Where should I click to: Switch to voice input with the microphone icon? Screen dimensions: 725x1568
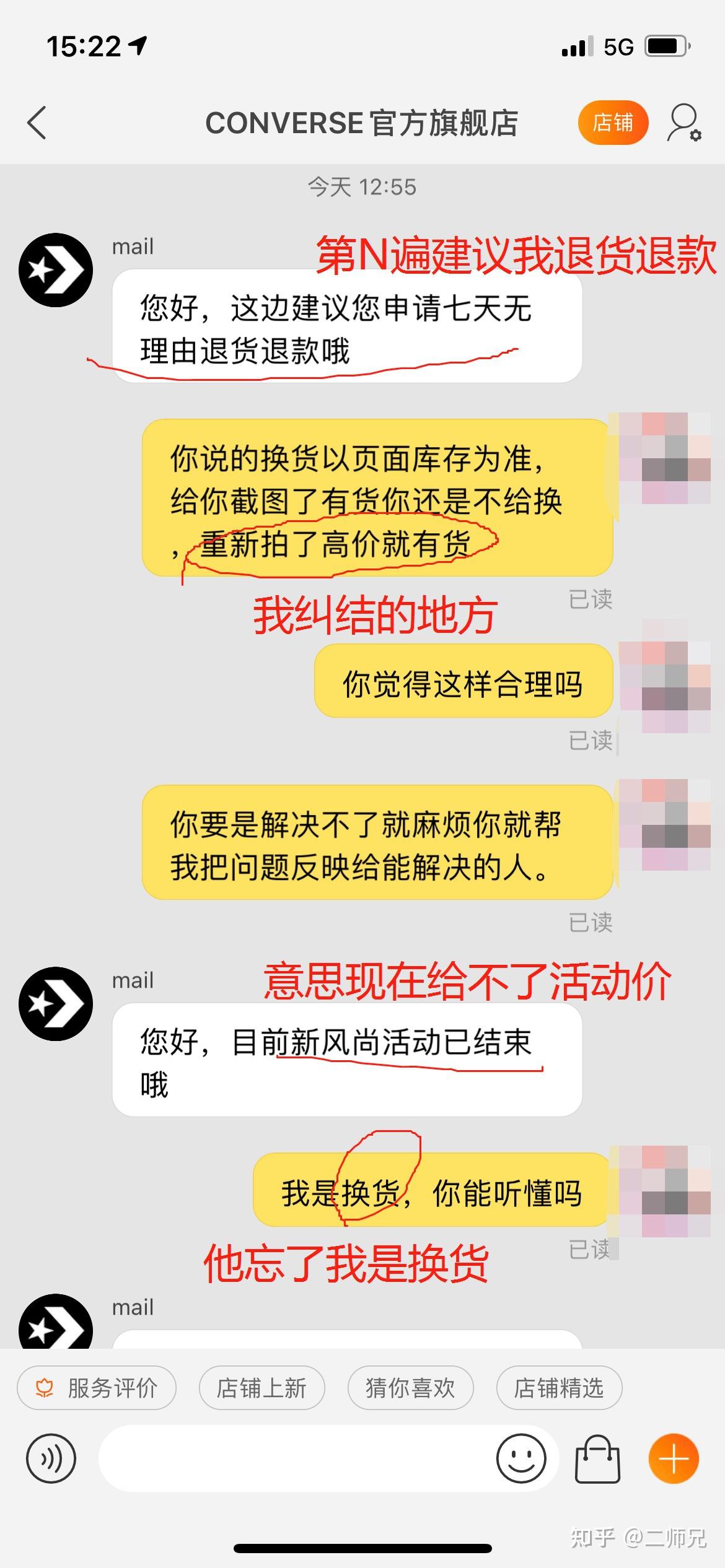coord(51,1458)
